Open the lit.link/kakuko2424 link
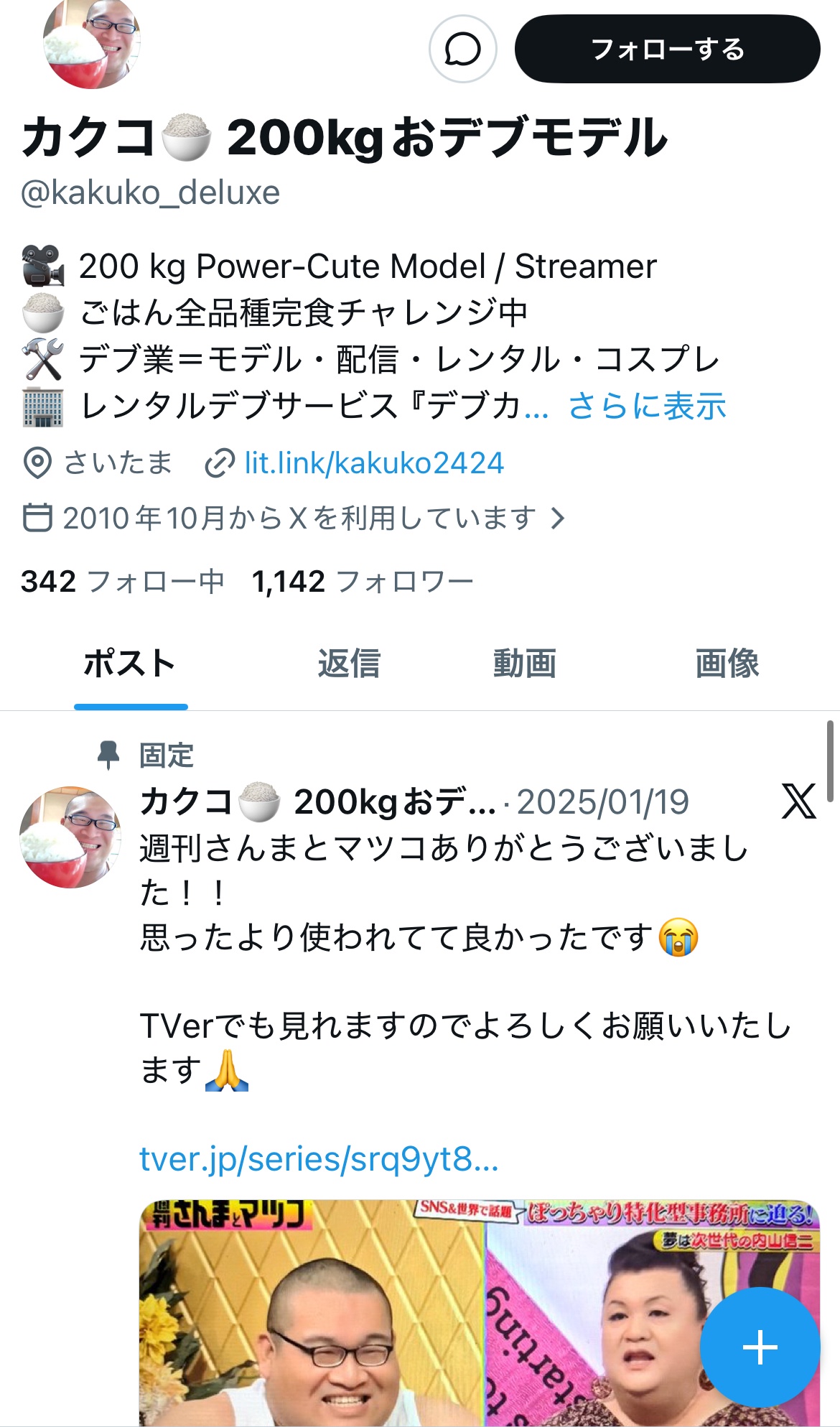Image resolution: width=840 pixels, height=1427 pixels. pyautogui.click(x=373, y=463)
